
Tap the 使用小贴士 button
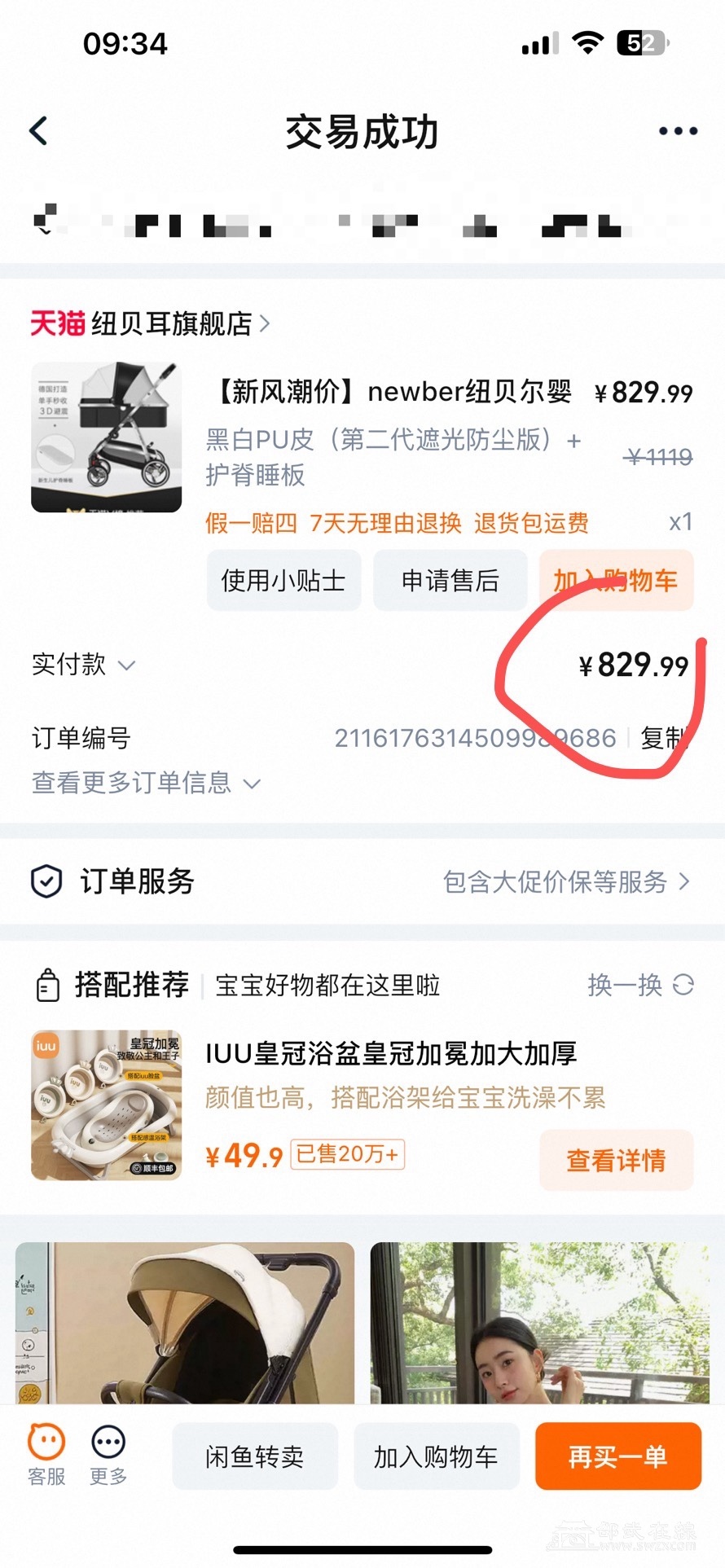point(283,581)
